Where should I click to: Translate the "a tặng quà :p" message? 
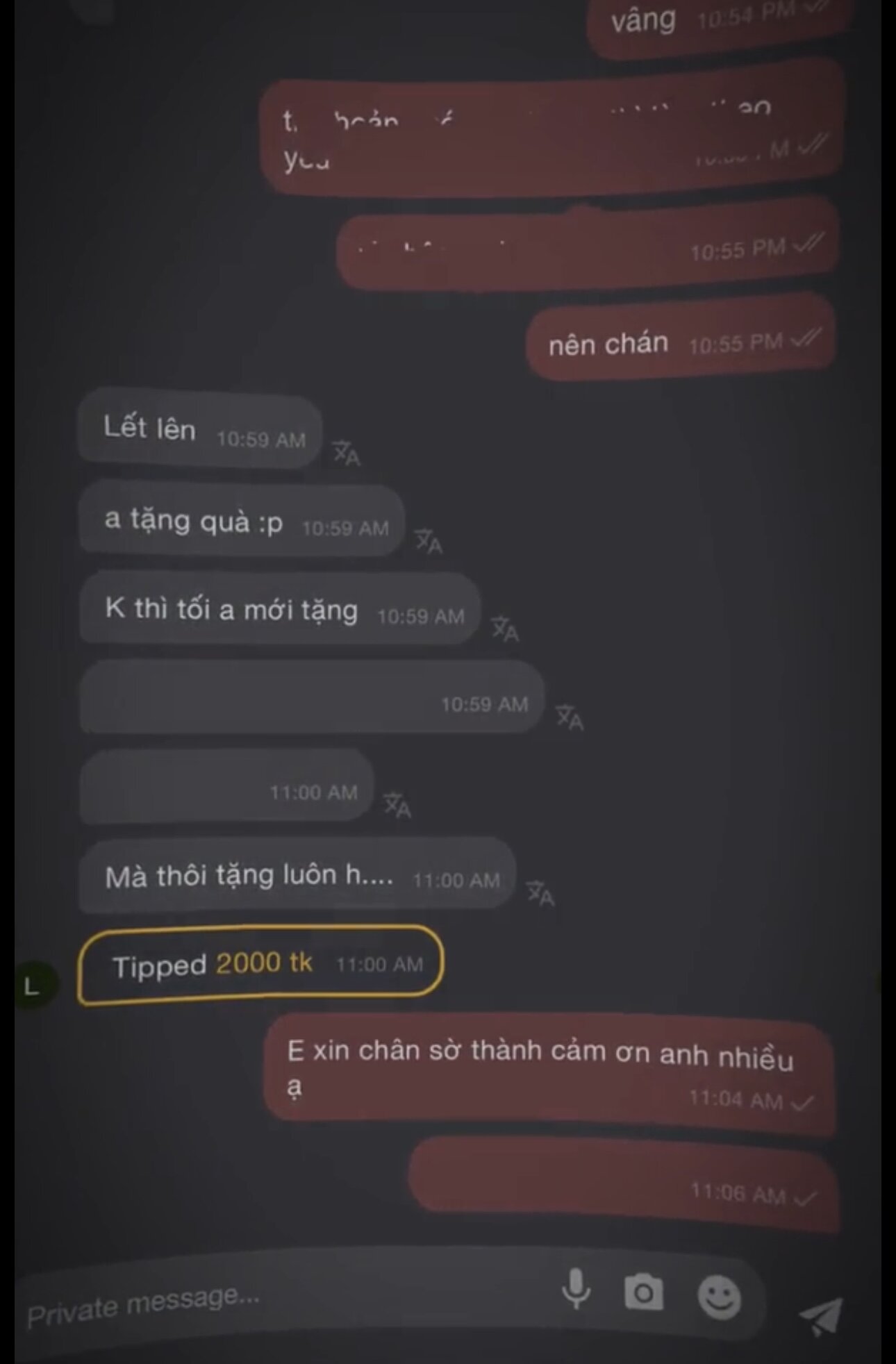pos(429,542)
